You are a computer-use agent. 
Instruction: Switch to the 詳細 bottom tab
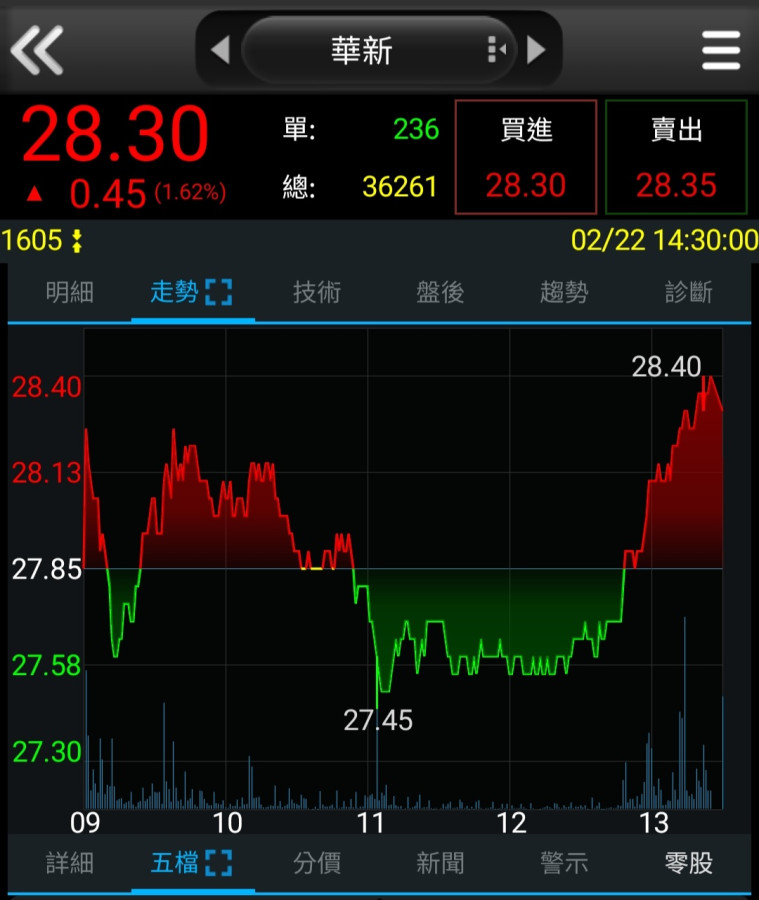tap(70, 863)
